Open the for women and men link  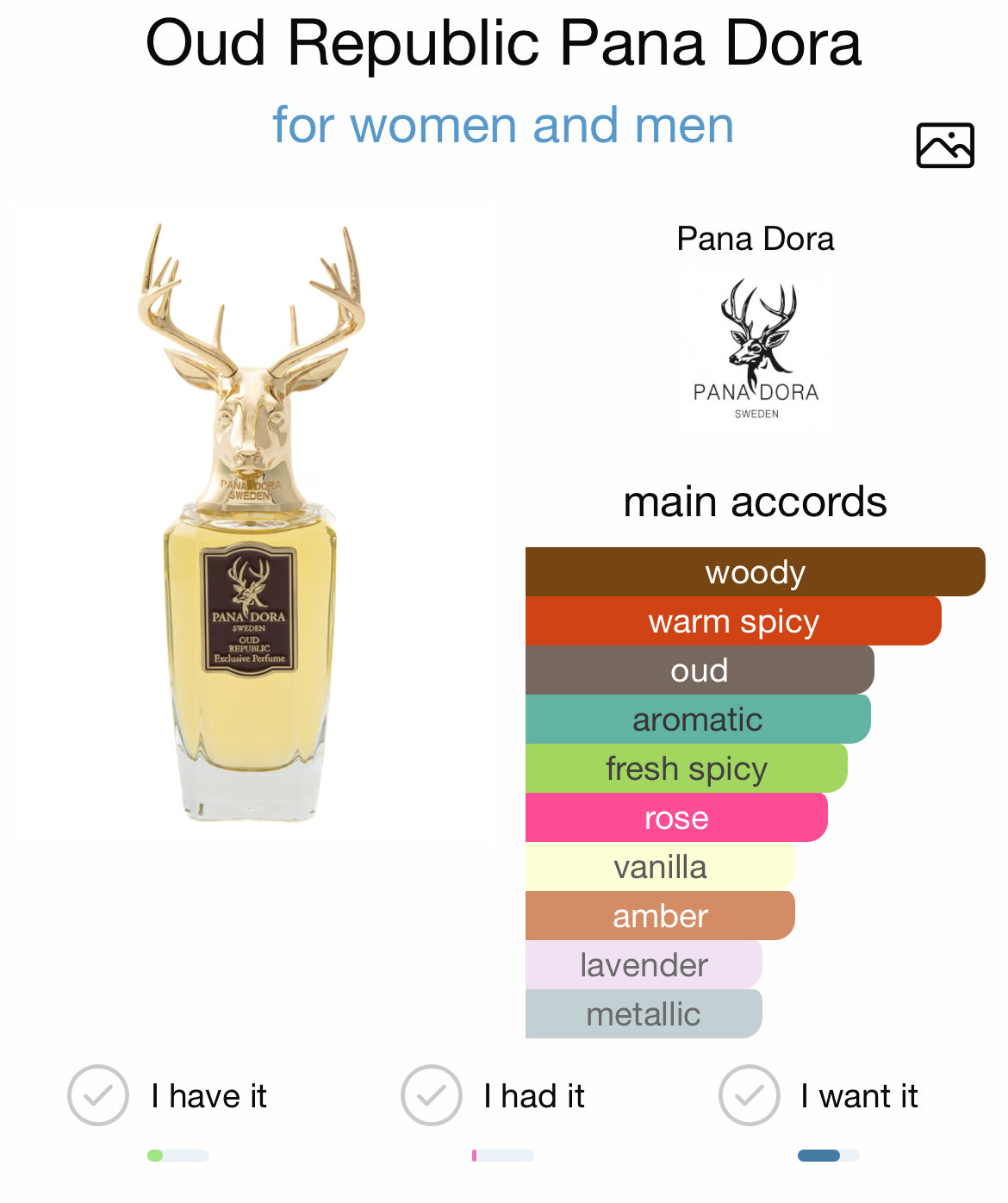(503, 125)
